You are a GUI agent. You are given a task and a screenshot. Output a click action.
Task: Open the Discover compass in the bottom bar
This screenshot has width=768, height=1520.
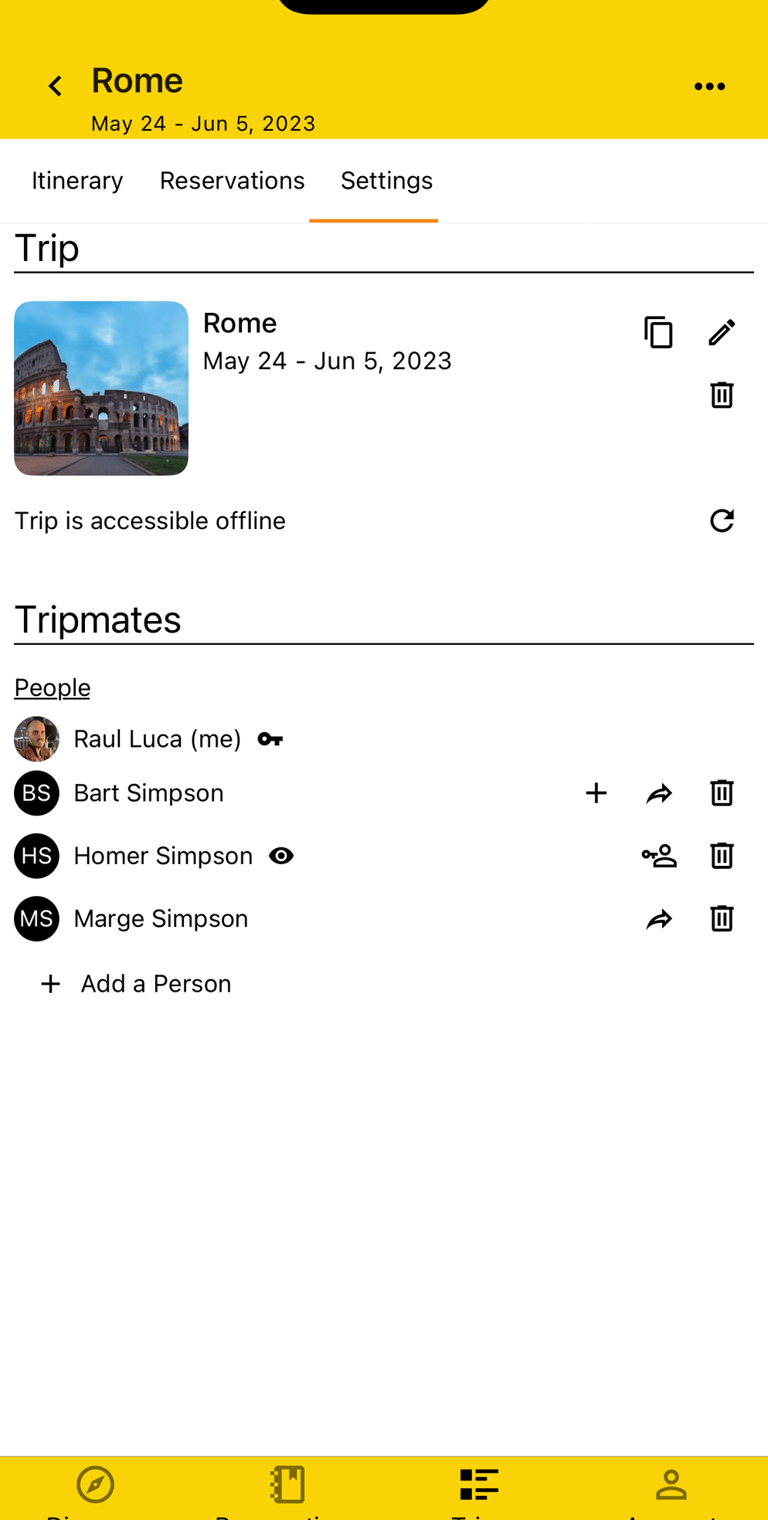click(x=95, y=1485)
